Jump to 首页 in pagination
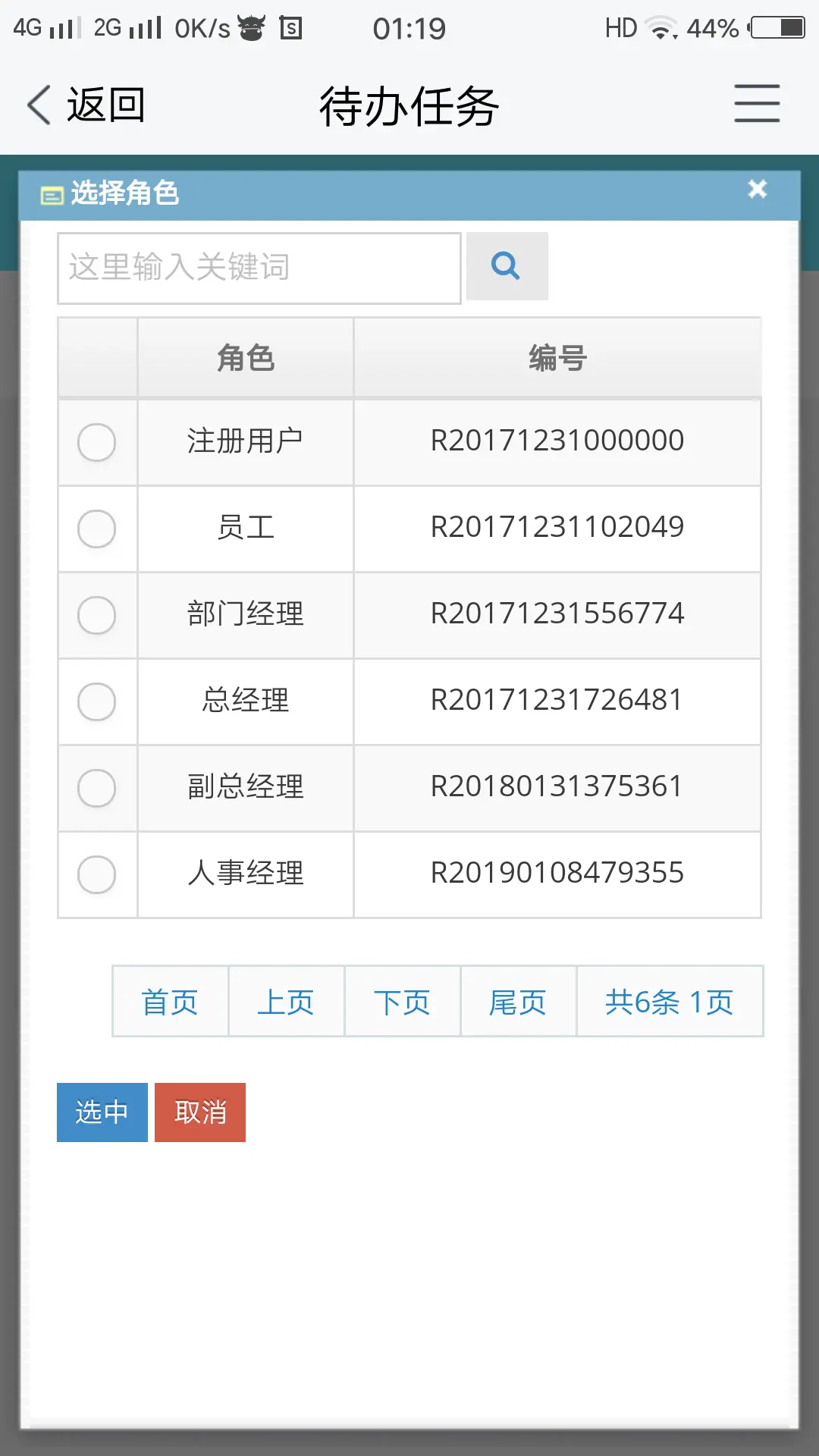 pos(170,1002)
